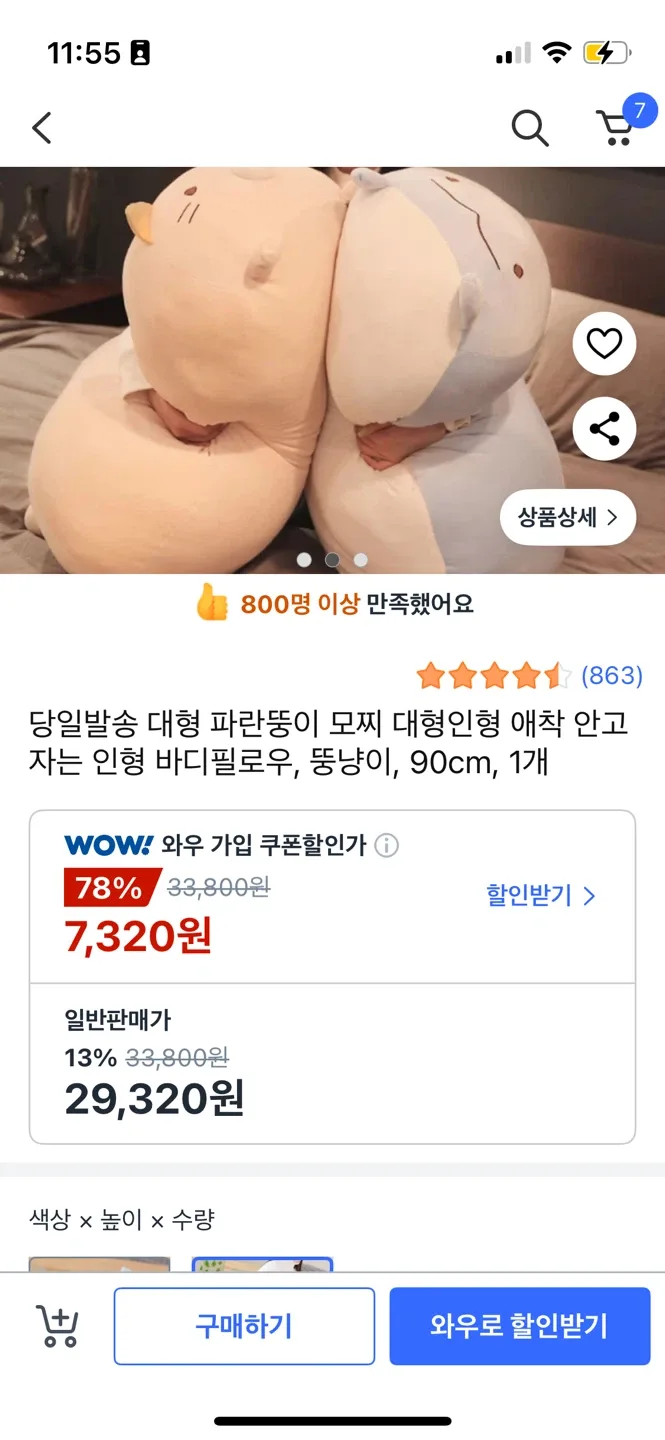Open 상품상세 product details

tap(568, 517)
